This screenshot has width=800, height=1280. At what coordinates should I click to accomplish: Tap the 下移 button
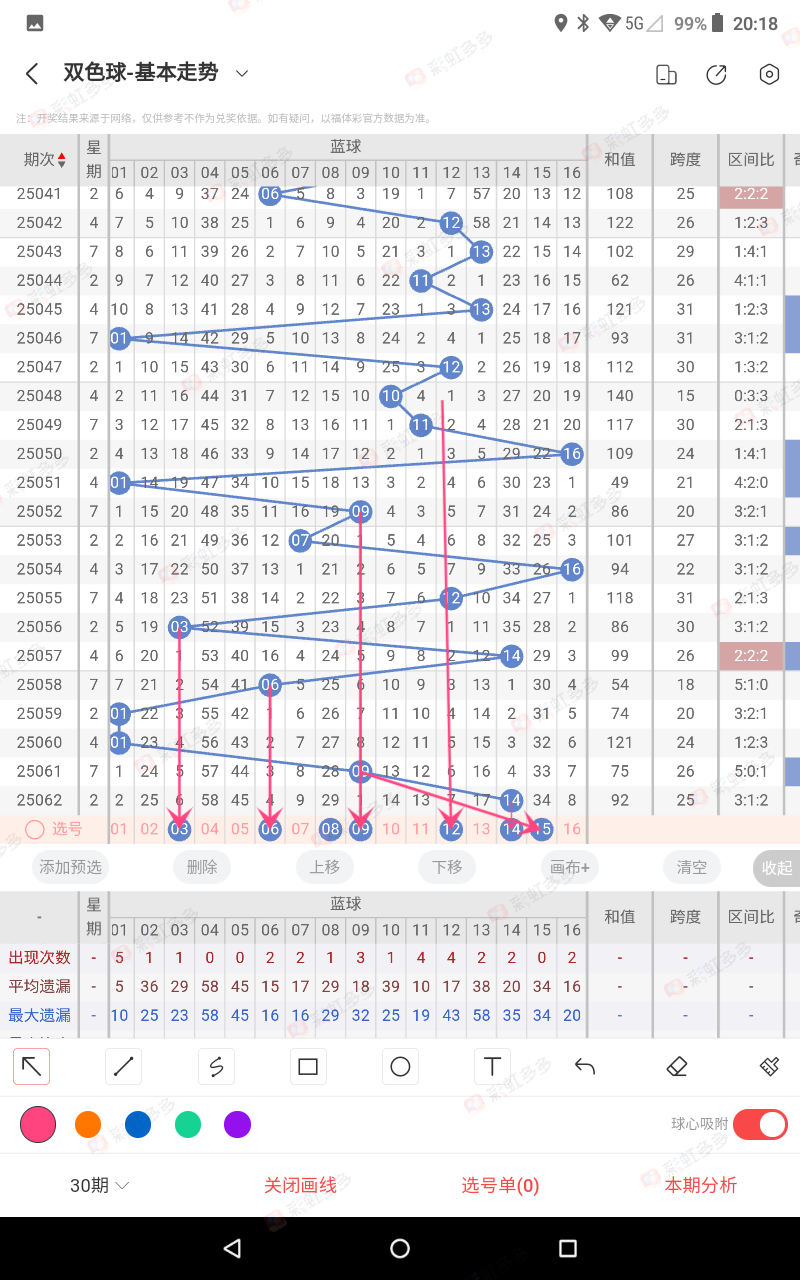447,867
